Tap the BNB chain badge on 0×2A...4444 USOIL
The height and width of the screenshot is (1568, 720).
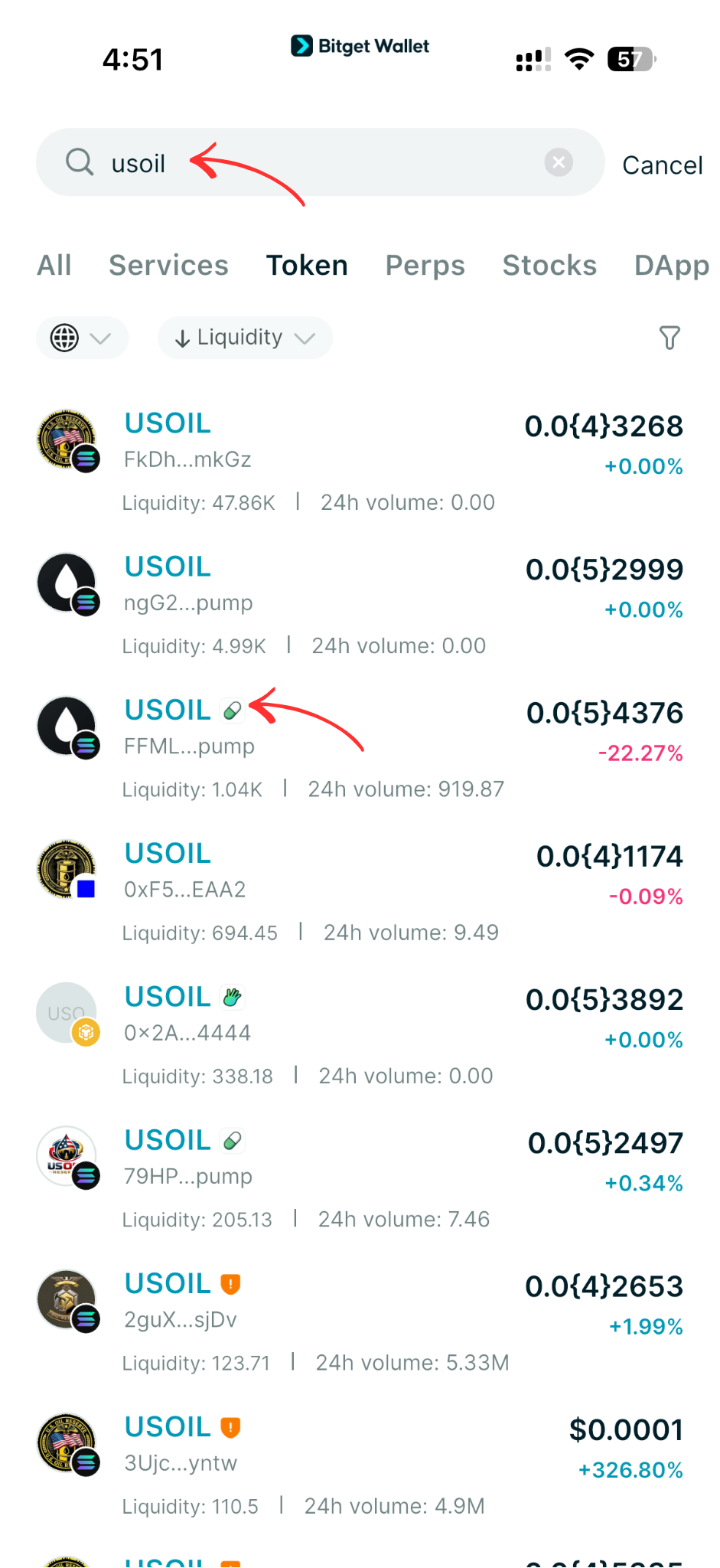coord(86,1034)
